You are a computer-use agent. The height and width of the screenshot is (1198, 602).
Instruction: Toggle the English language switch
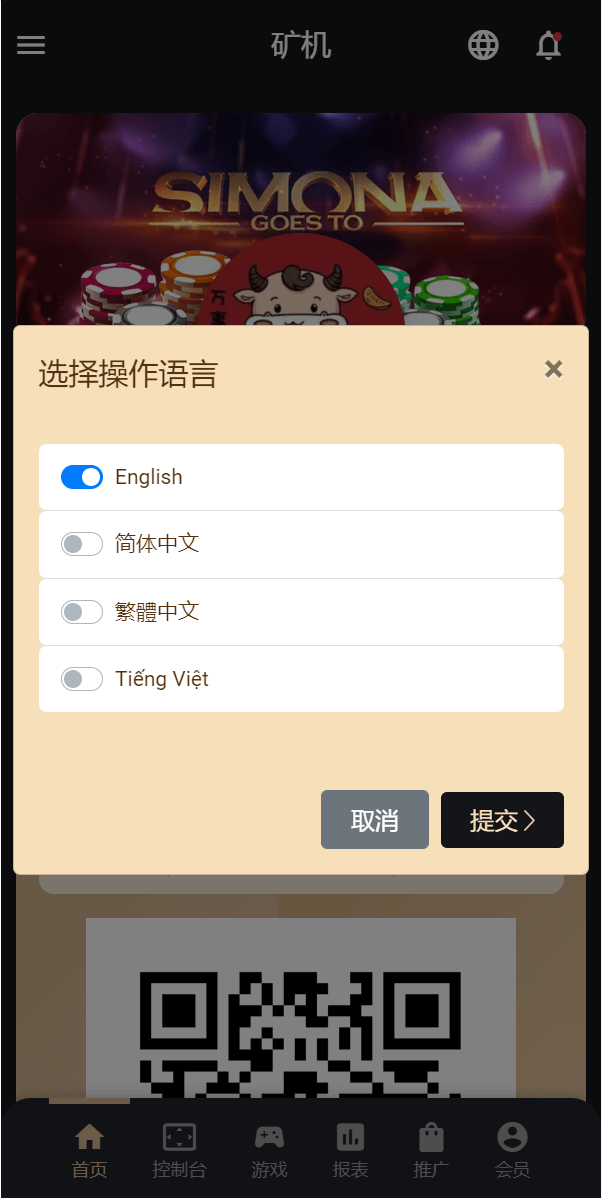[82, 477]
